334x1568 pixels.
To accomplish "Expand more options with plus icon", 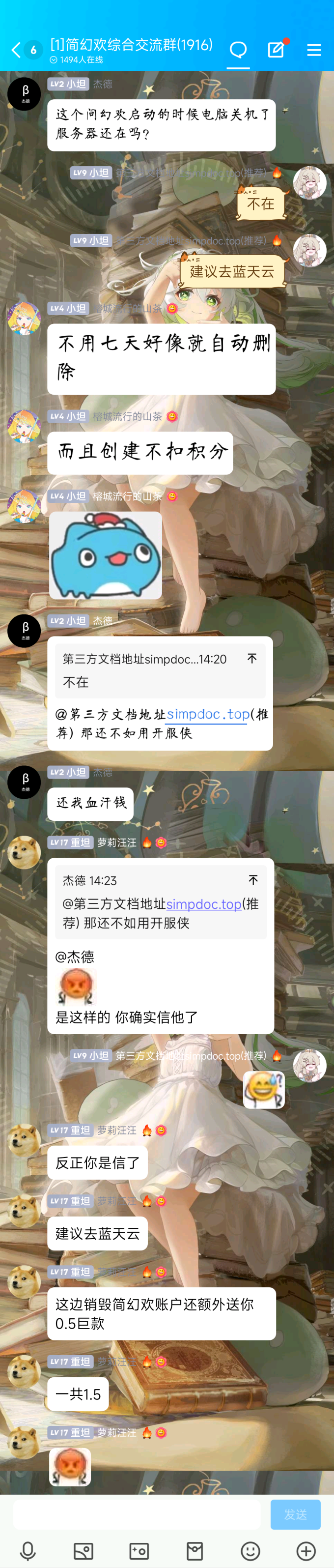I will [306, 1550].
